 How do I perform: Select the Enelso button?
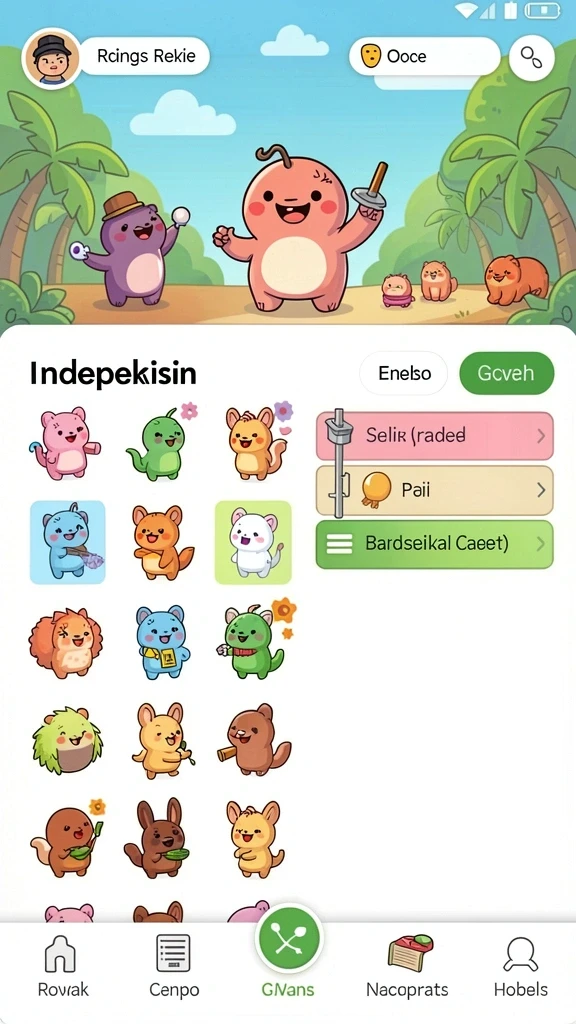click(x=404, y=374)
